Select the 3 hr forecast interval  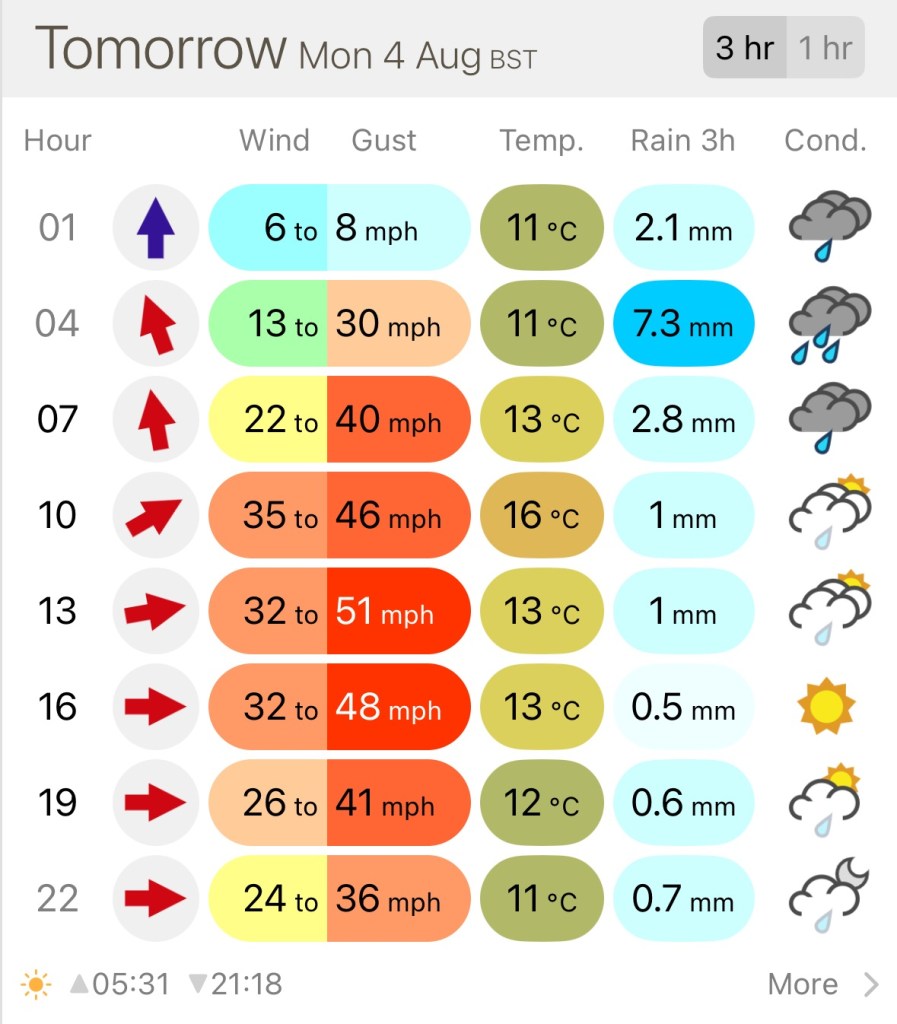[745, 47]
